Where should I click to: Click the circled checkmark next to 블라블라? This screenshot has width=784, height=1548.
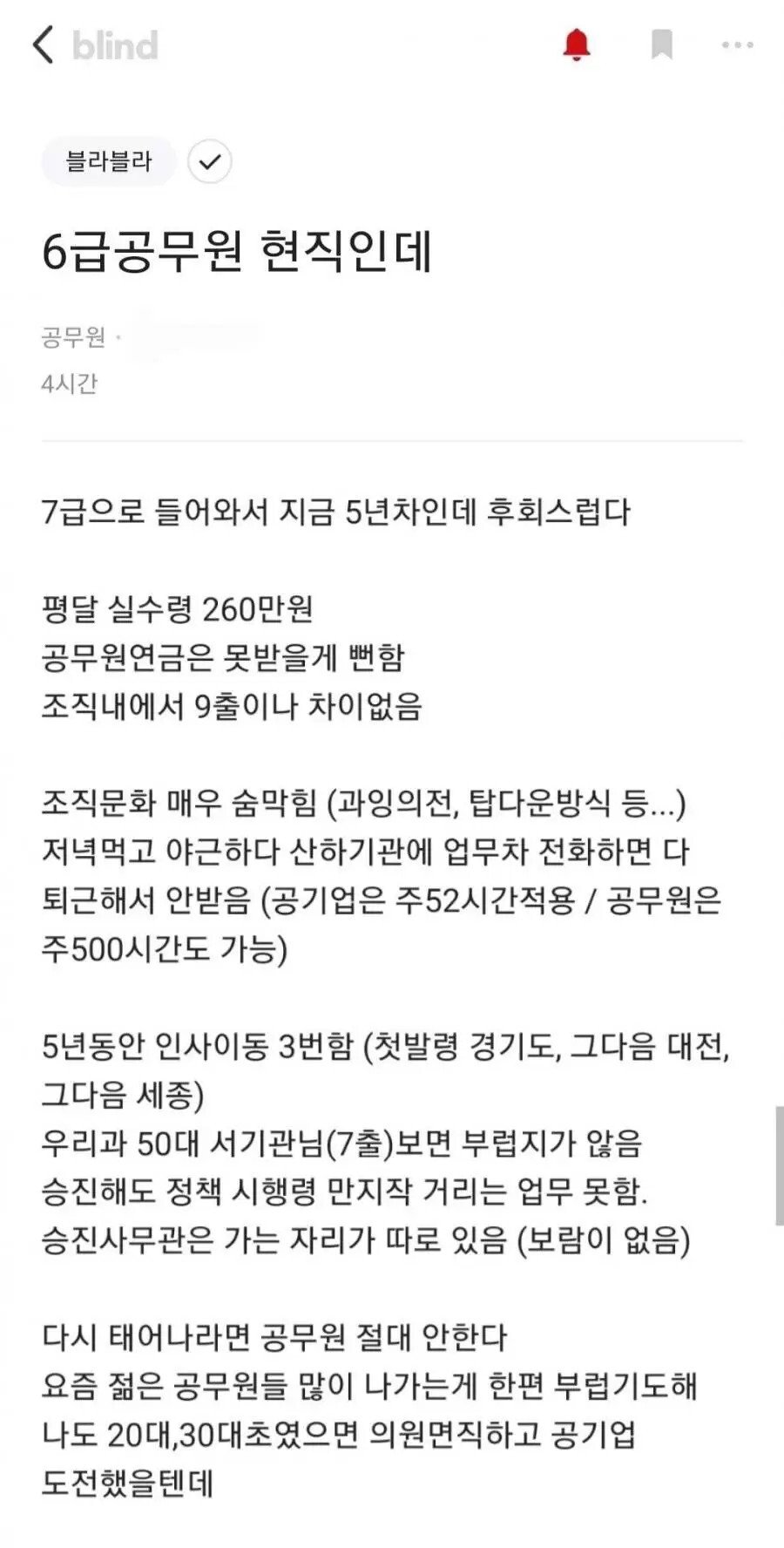(x=210, y=161)
